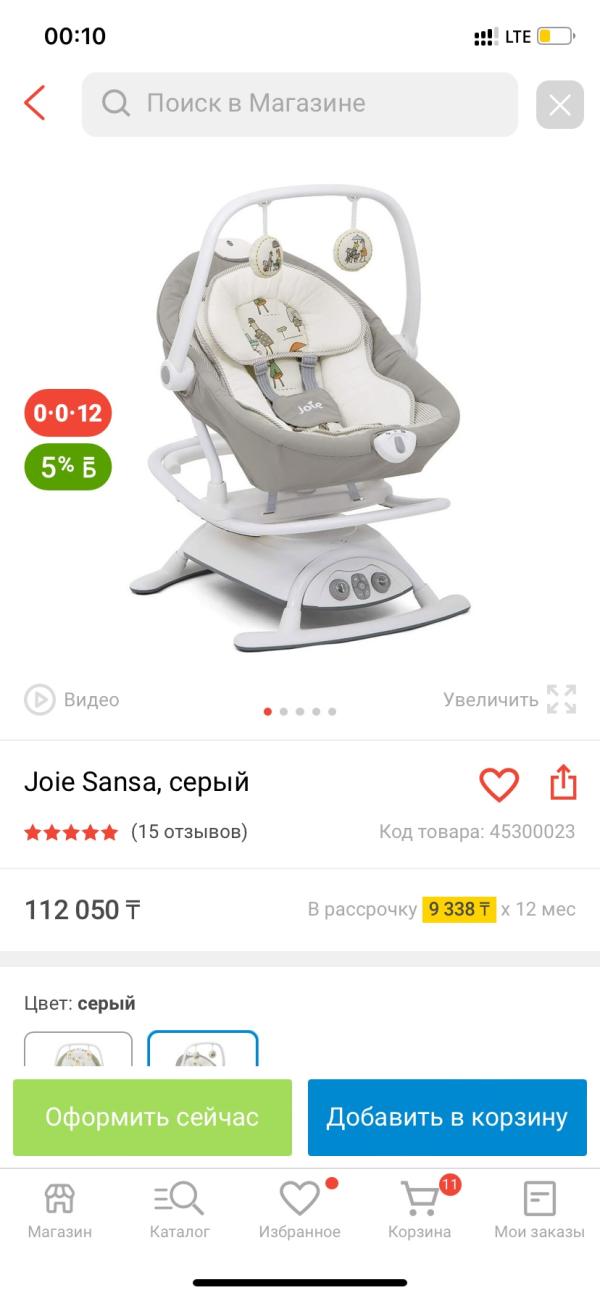Choose the blue-outlined серый color swatch
600x1297 pixels.
[x=203, y=1050]
